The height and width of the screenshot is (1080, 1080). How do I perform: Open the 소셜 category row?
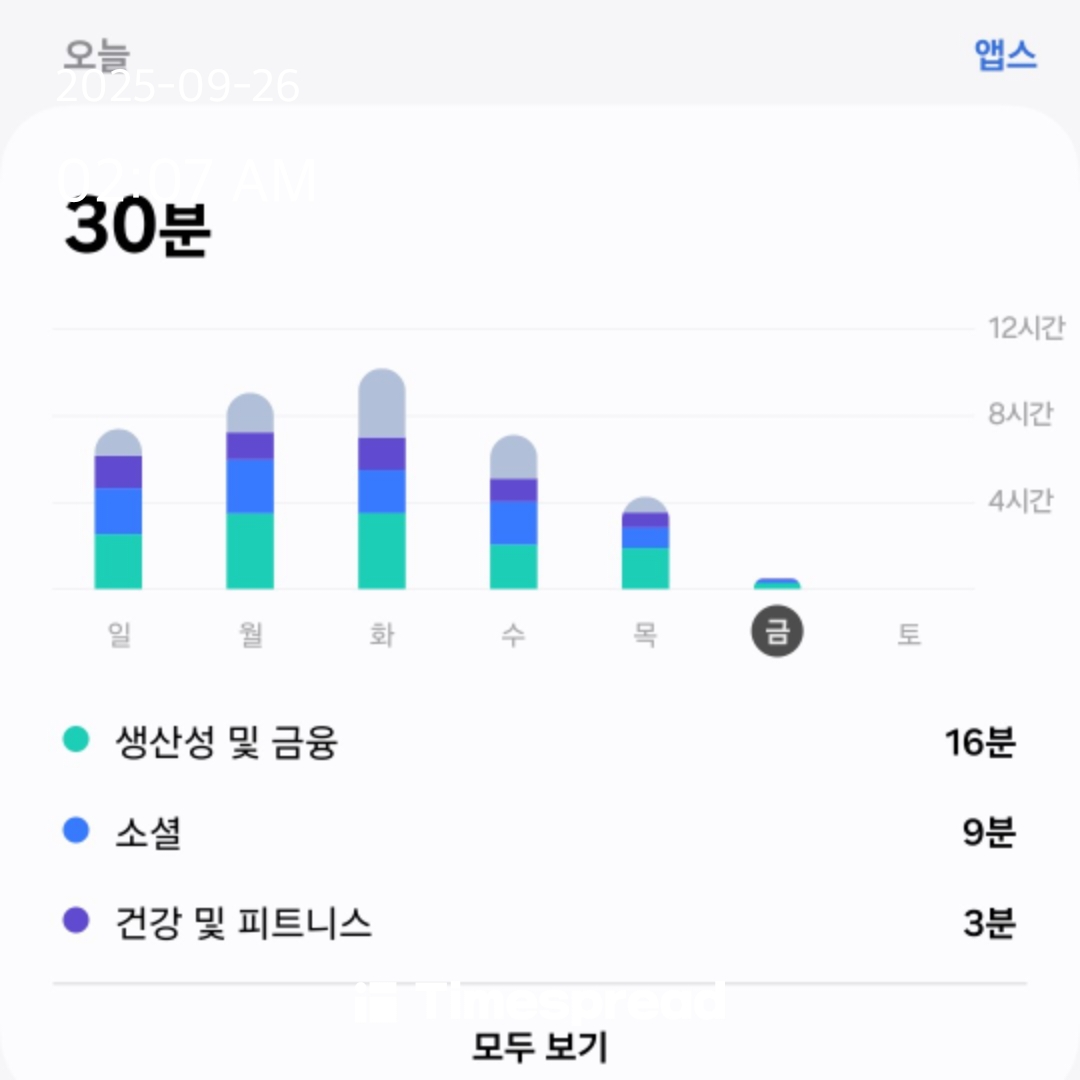coord(539,832)
